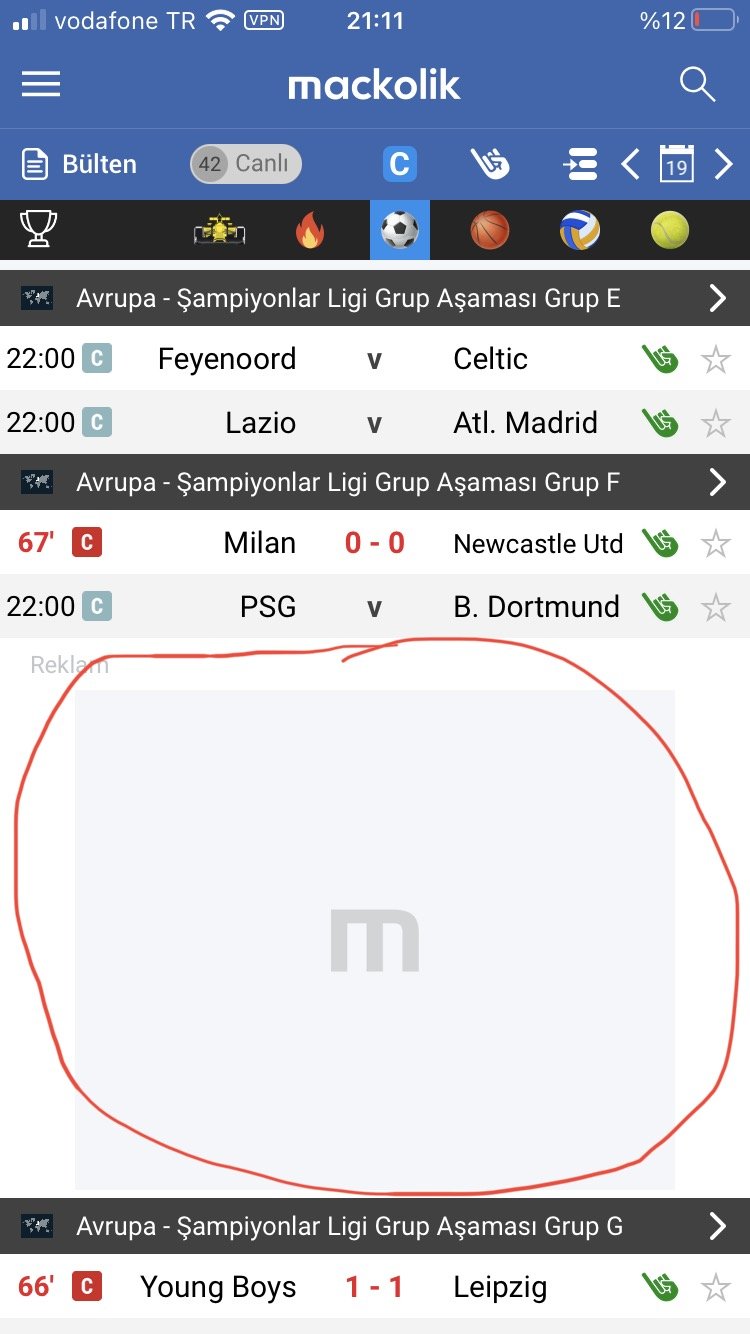Go to the next day
This screenshot has width=750, height=1334.
point(724,164)
